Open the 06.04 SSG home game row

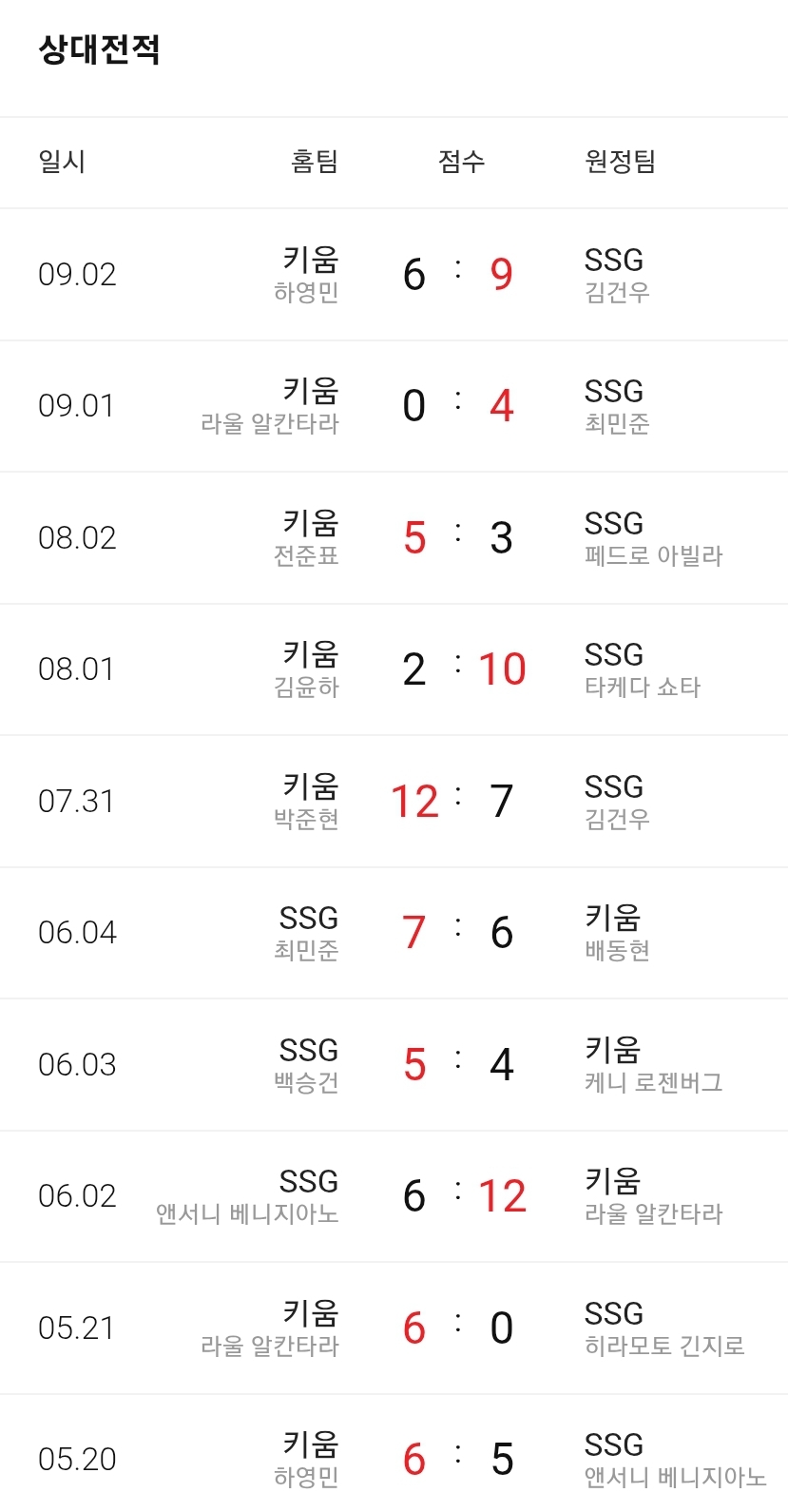point(394,933)
